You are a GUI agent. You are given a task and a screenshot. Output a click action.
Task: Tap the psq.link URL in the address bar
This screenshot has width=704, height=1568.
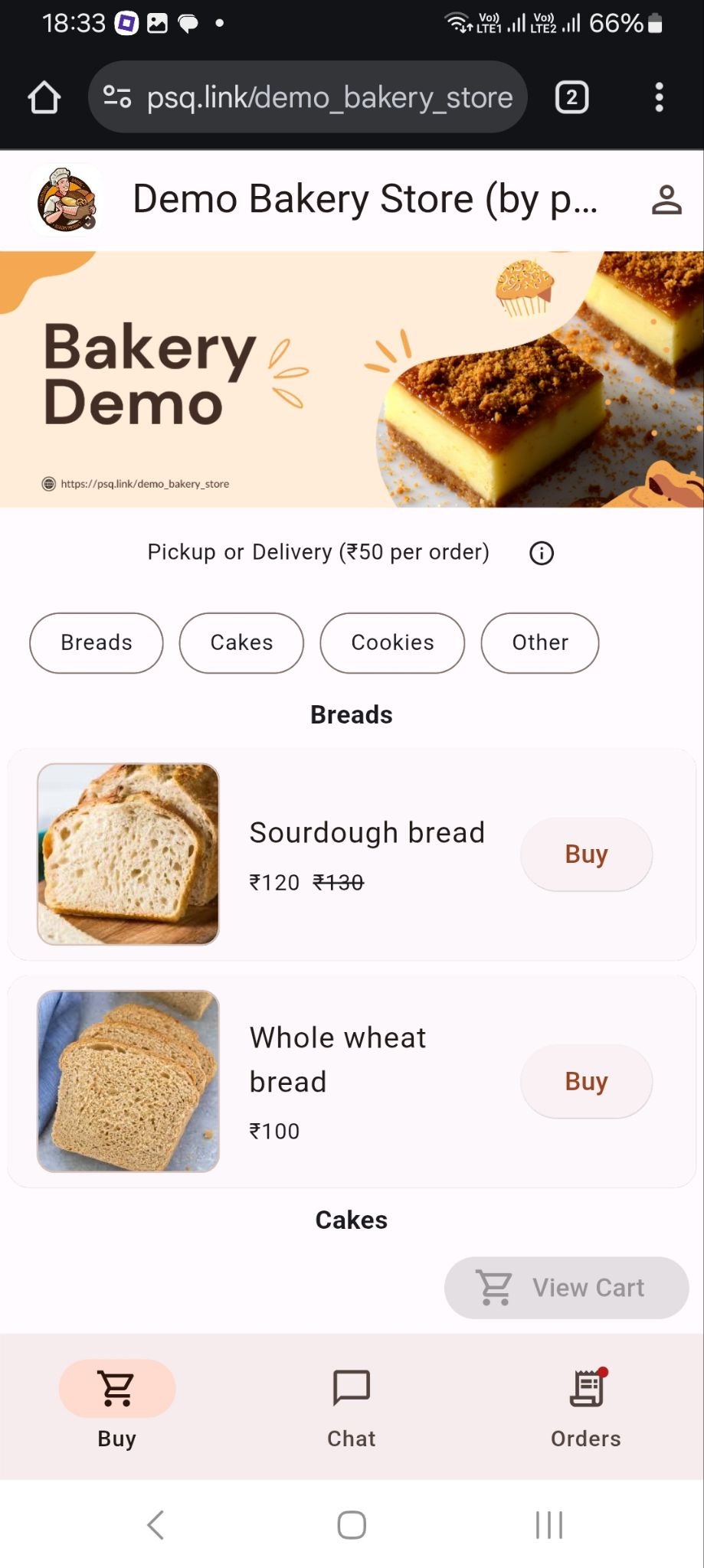[329, 97]
